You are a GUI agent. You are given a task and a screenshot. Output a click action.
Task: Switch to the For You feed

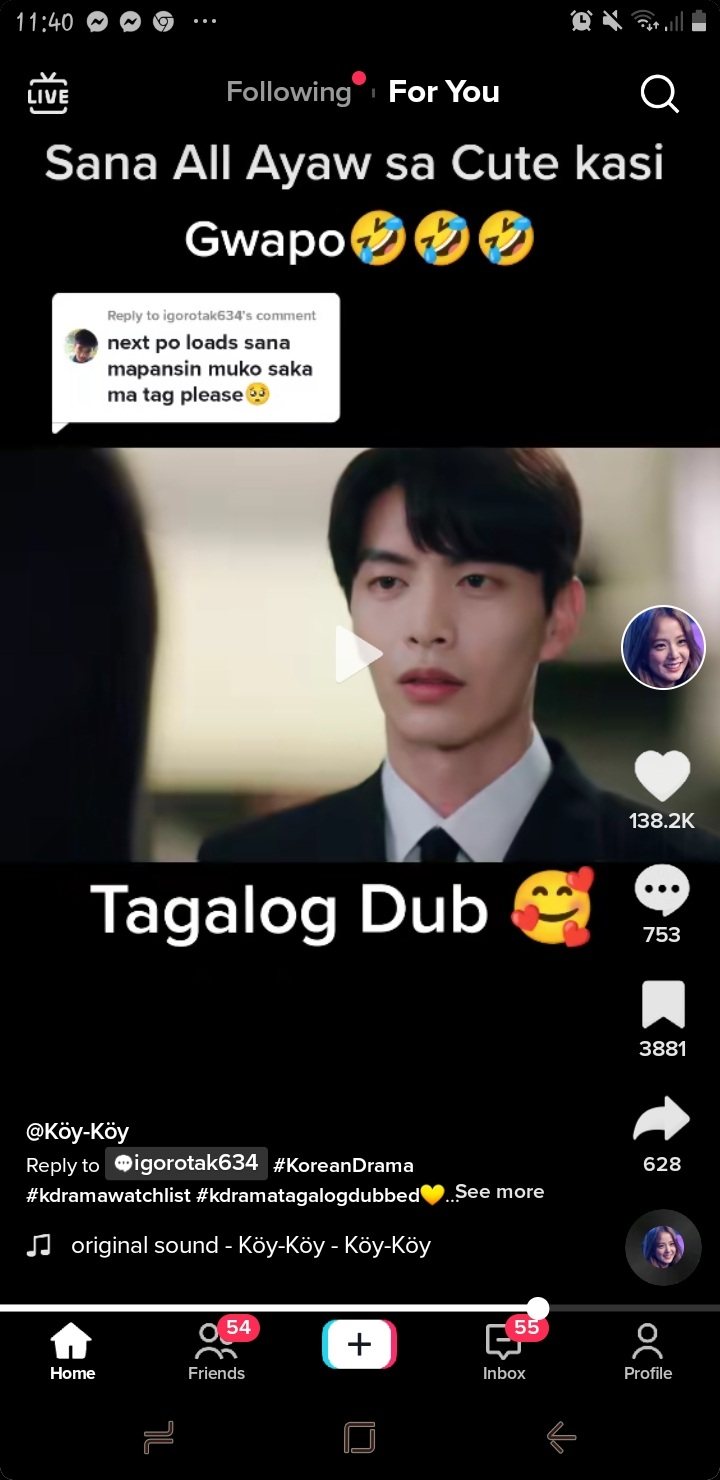pyautogui.click(x=443, y=92)
